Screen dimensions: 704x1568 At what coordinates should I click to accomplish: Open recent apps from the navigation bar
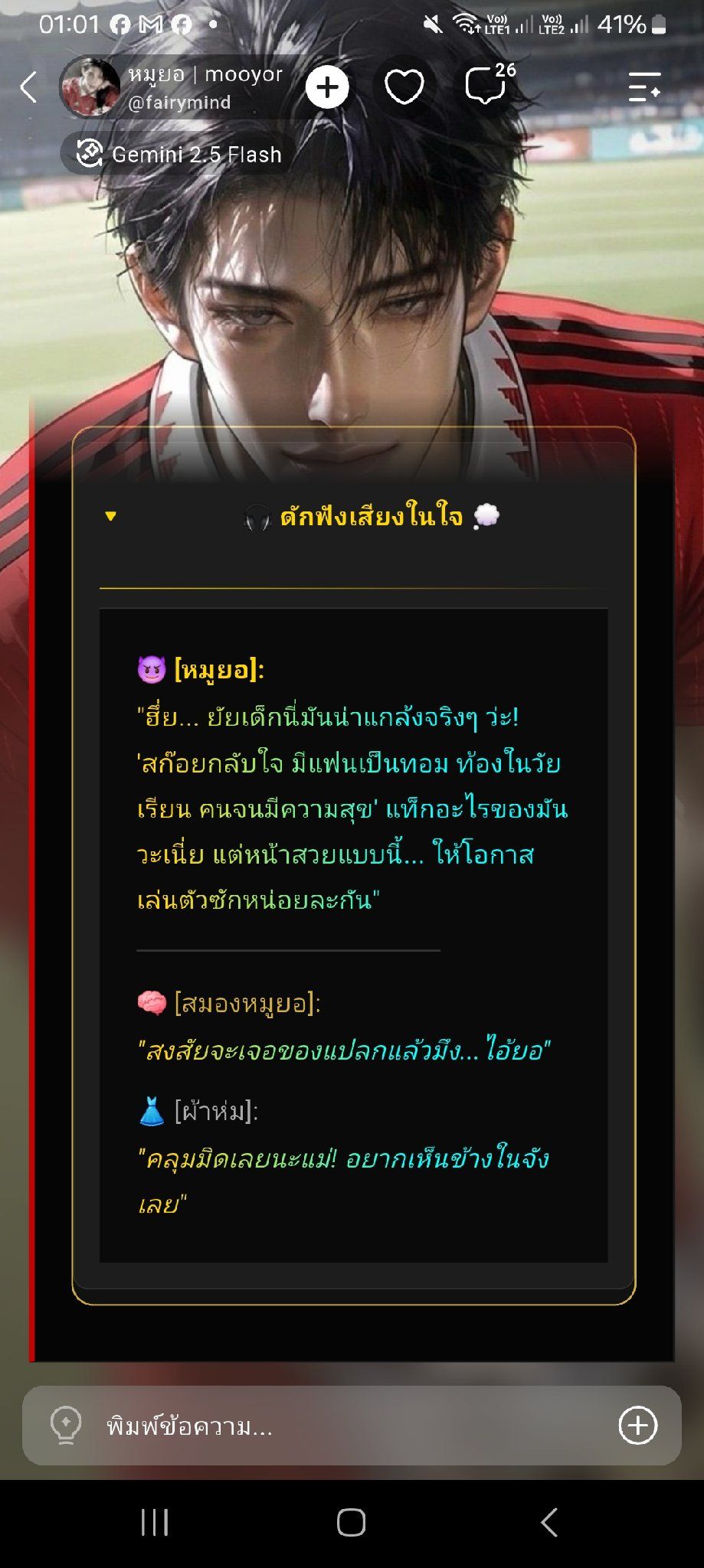click(x=155, y=1523)
